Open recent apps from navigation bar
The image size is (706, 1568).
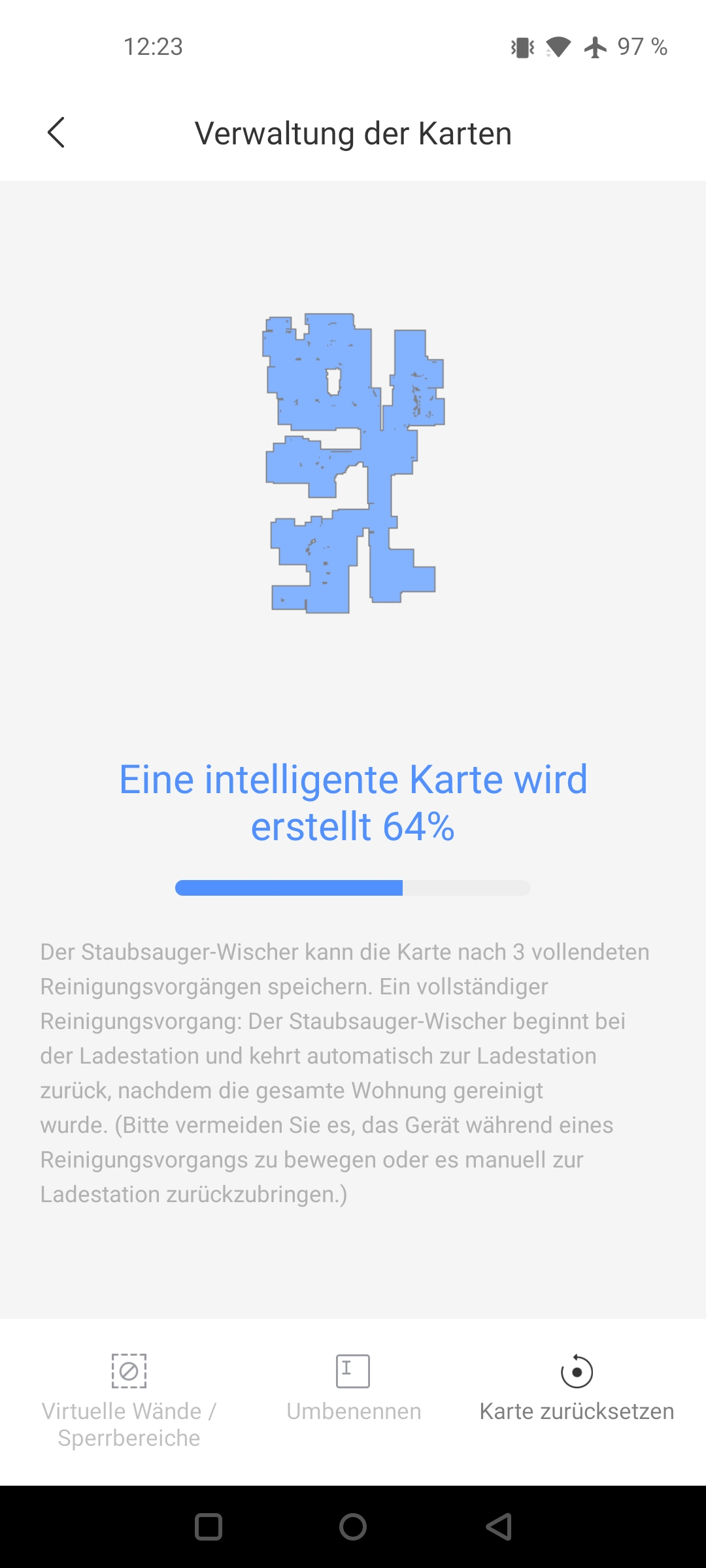coord(209,1527)
